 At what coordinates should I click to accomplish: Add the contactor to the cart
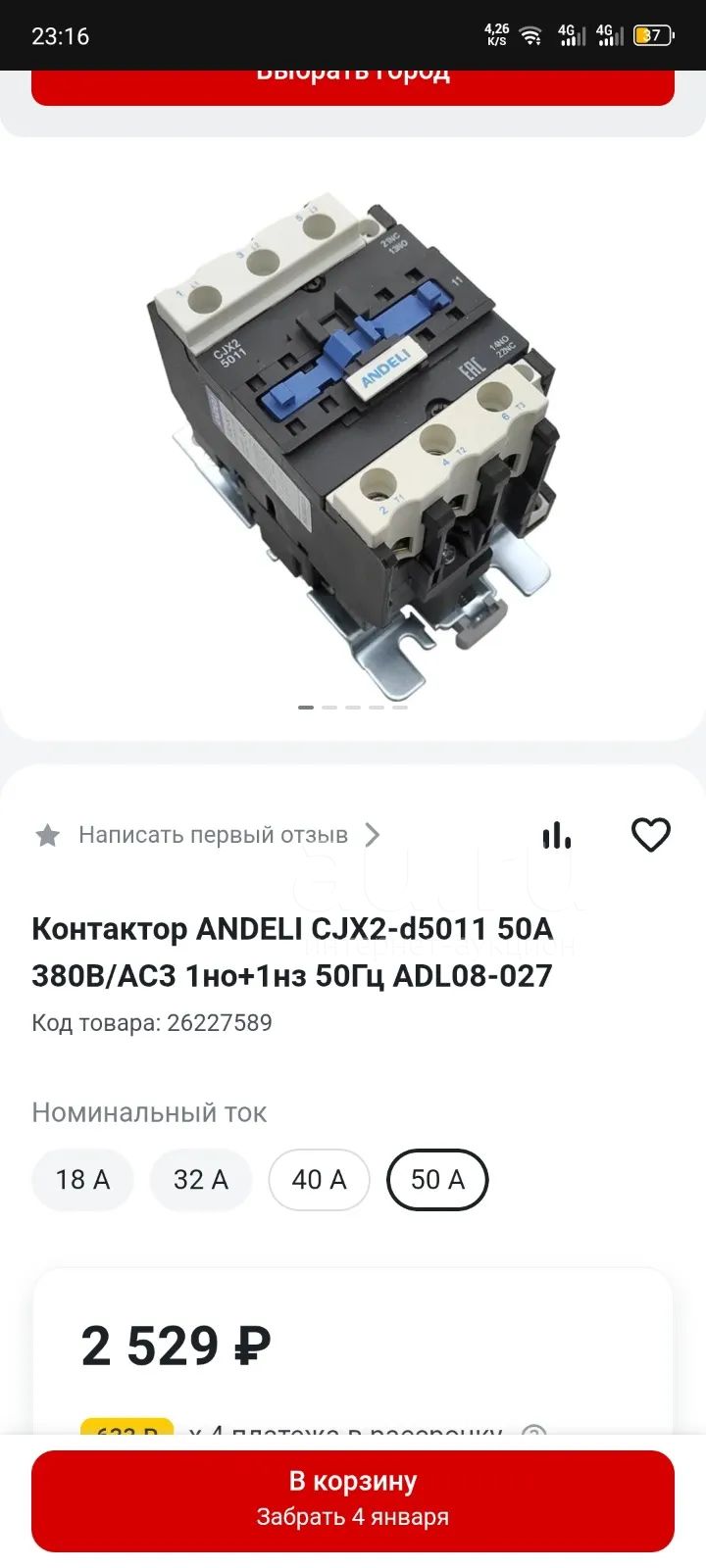(353, 1501)
